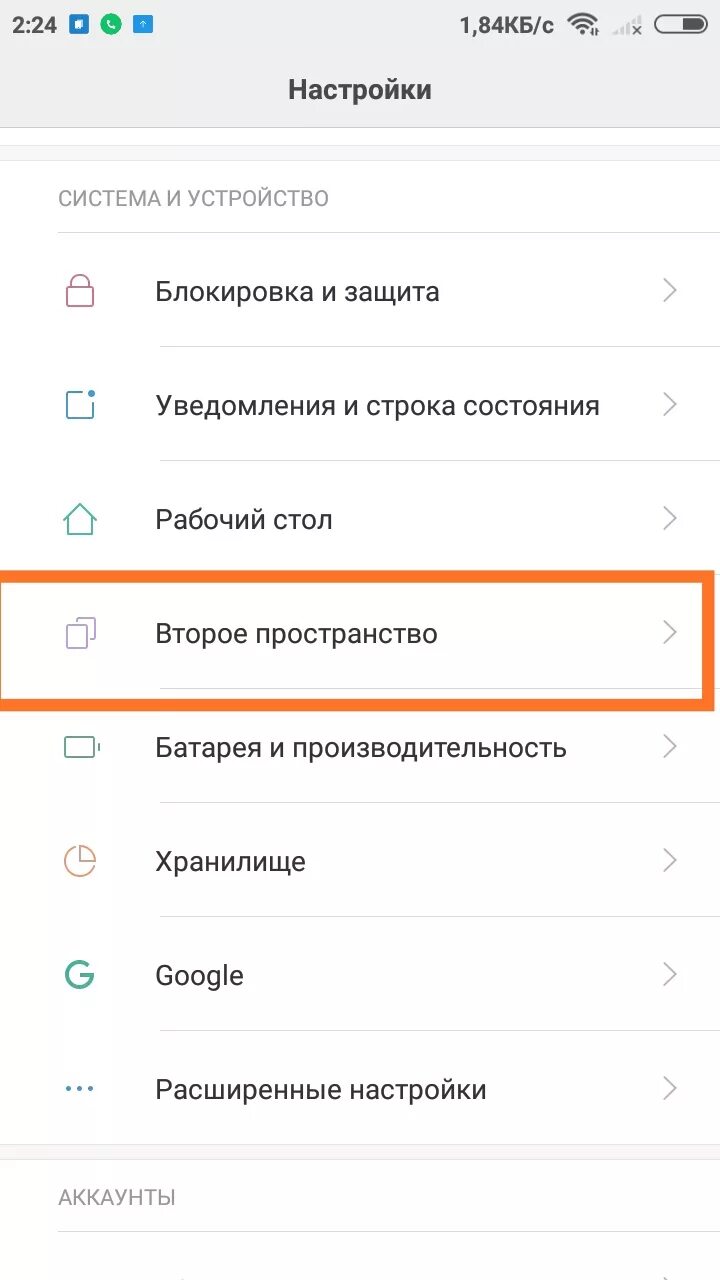720x1280 pixels.
Task: Open Уведомления и строка состояния
Action: click(360, 405)
